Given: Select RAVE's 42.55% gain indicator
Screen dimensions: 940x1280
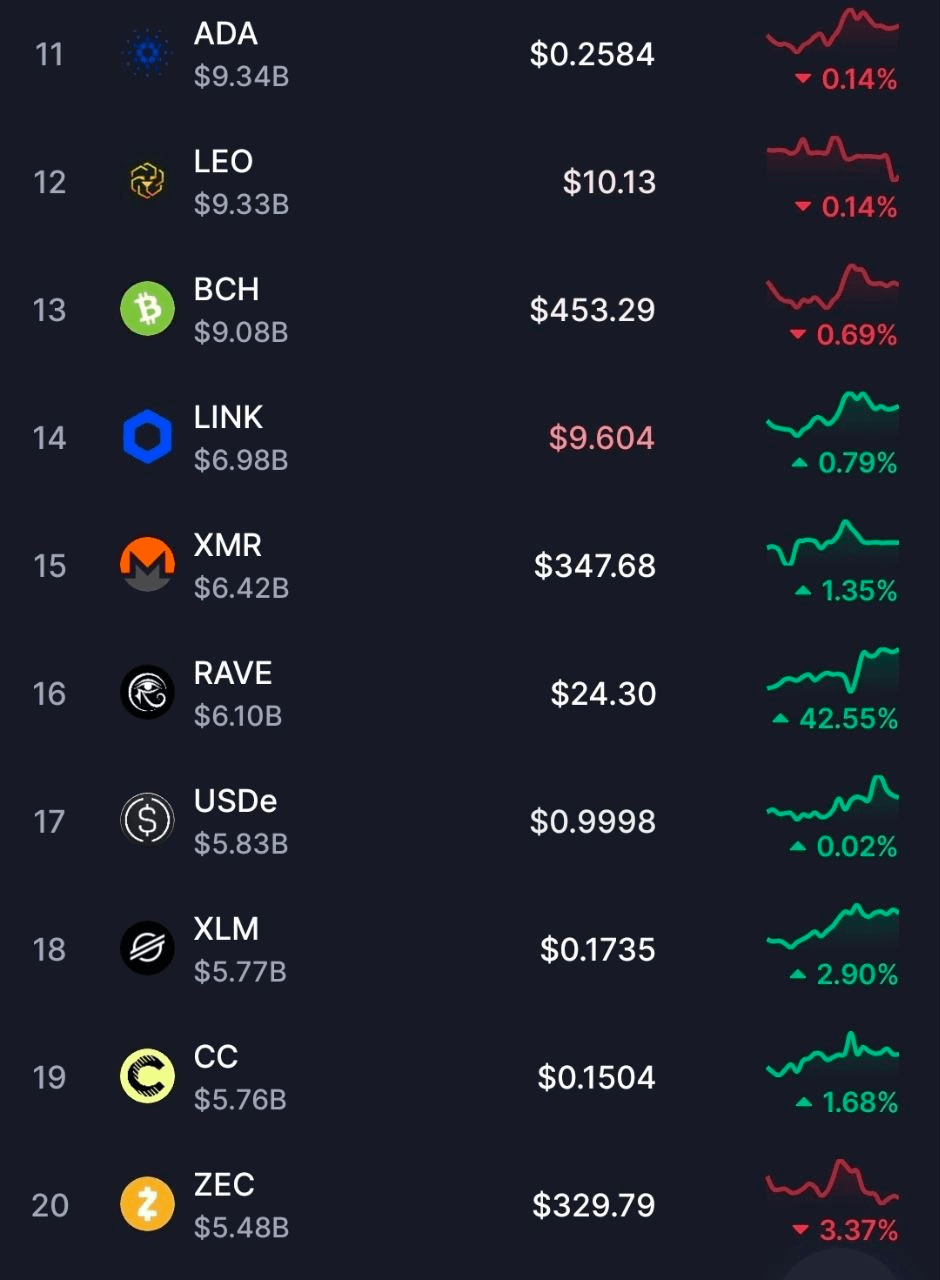Looking at the screenshot, I should pyautogui.click(x=835, y=719).
